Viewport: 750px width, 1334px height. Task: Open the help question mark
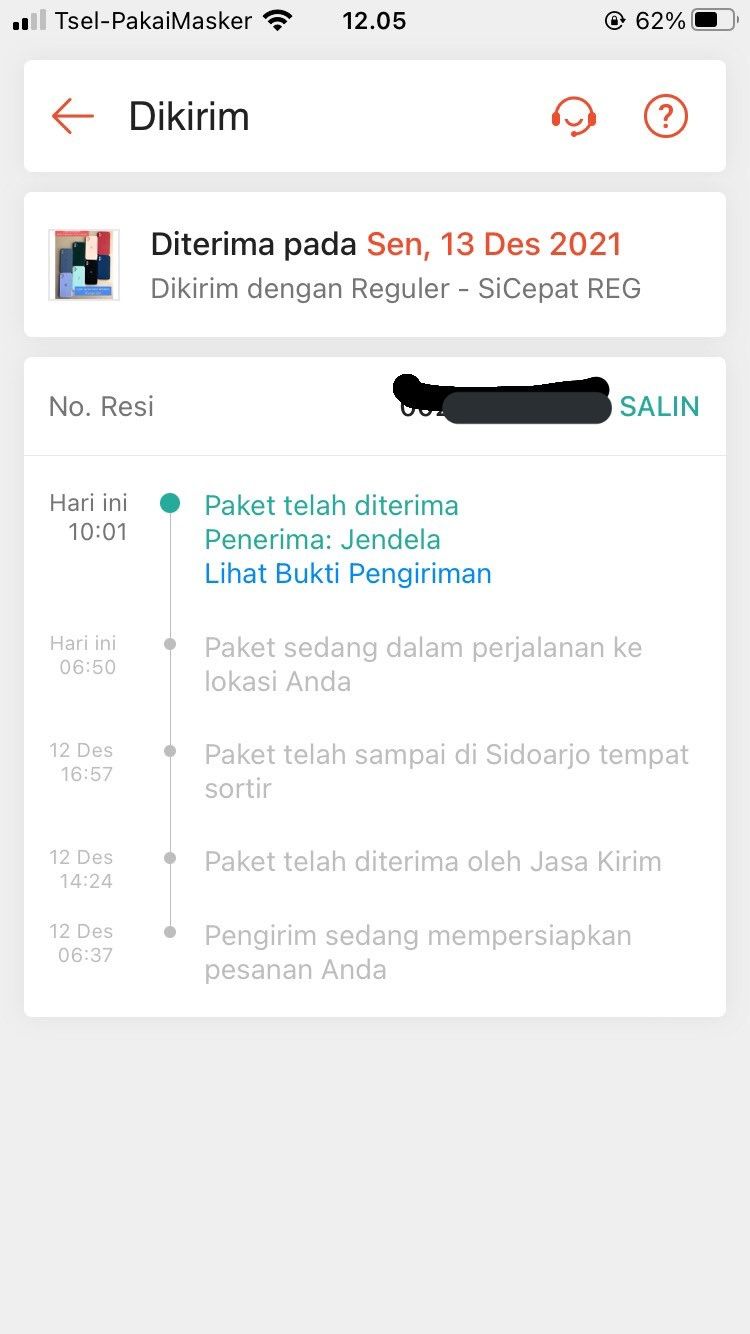point(665,117)
